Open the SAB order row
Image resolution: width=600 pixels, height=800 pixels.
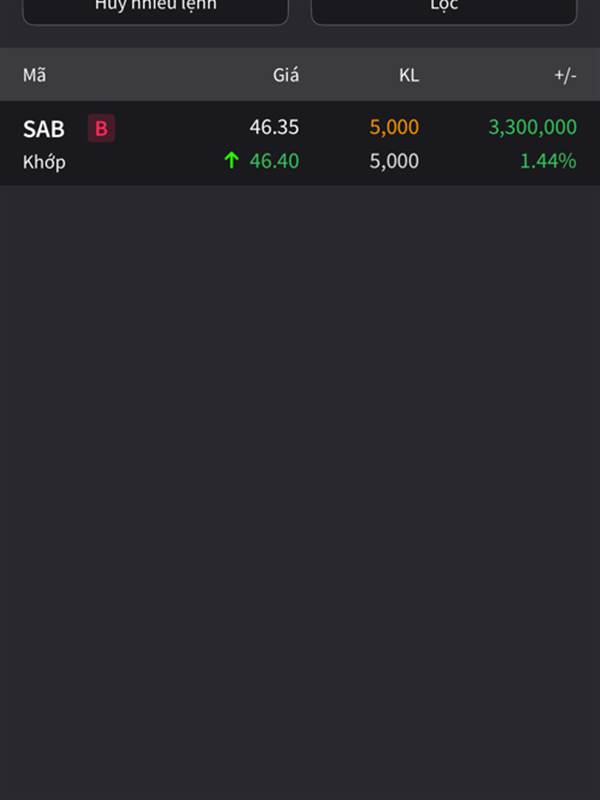pyautogui.click(x=300, y=143)
